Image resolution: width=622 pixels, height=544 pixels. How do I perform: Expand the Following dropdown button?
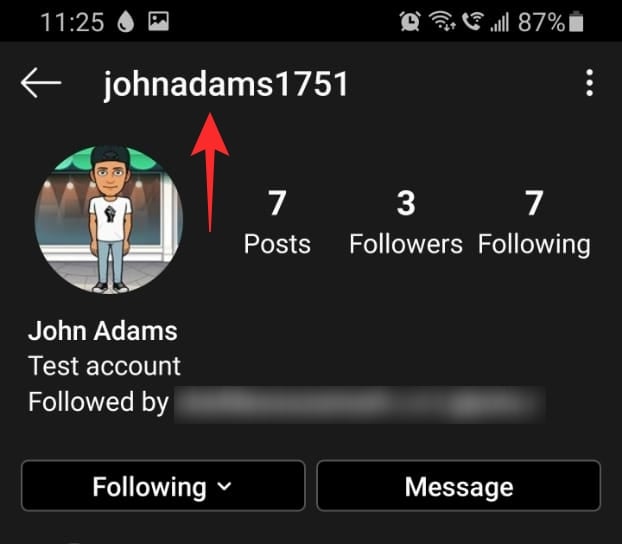pyautogui.click(x=163, y=487)
